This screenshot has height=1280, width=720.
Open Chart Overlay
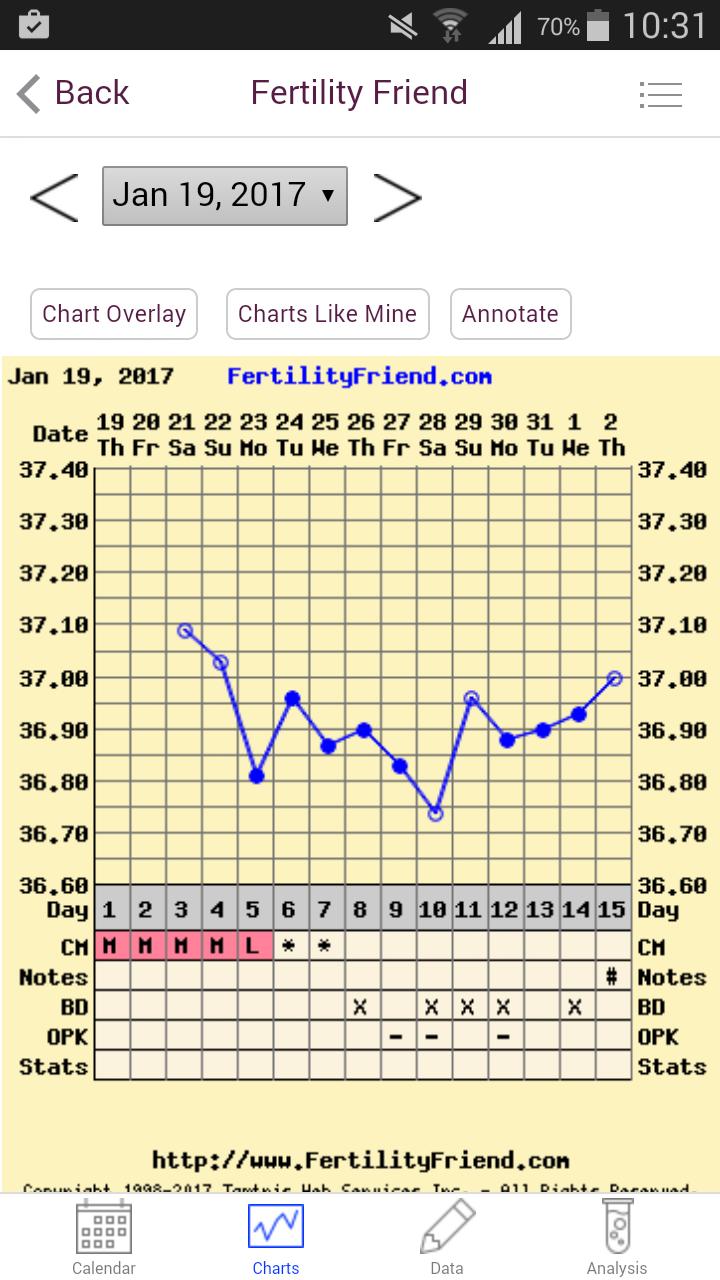[114, 314]
